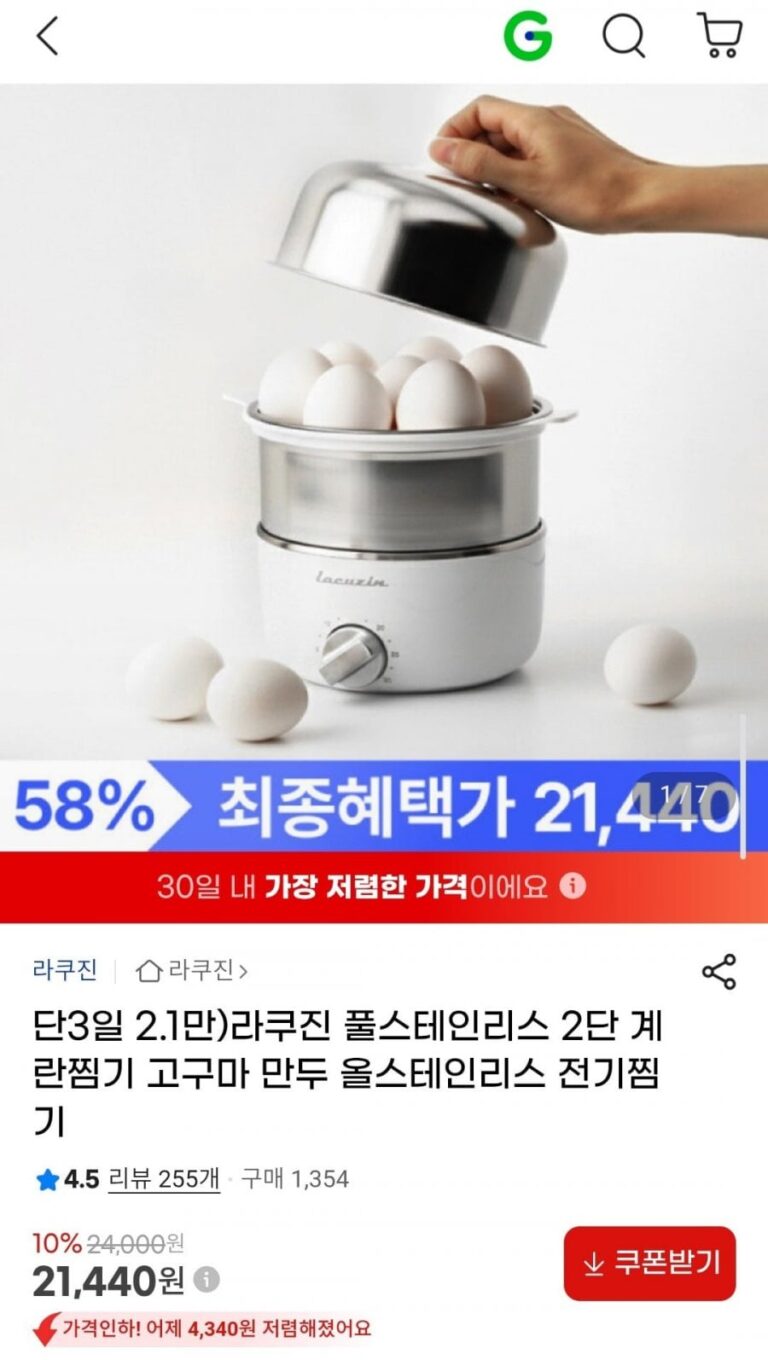Download coupon with 쿠폰받기
The image size is (768, 1360).
tap(649, 1264)
